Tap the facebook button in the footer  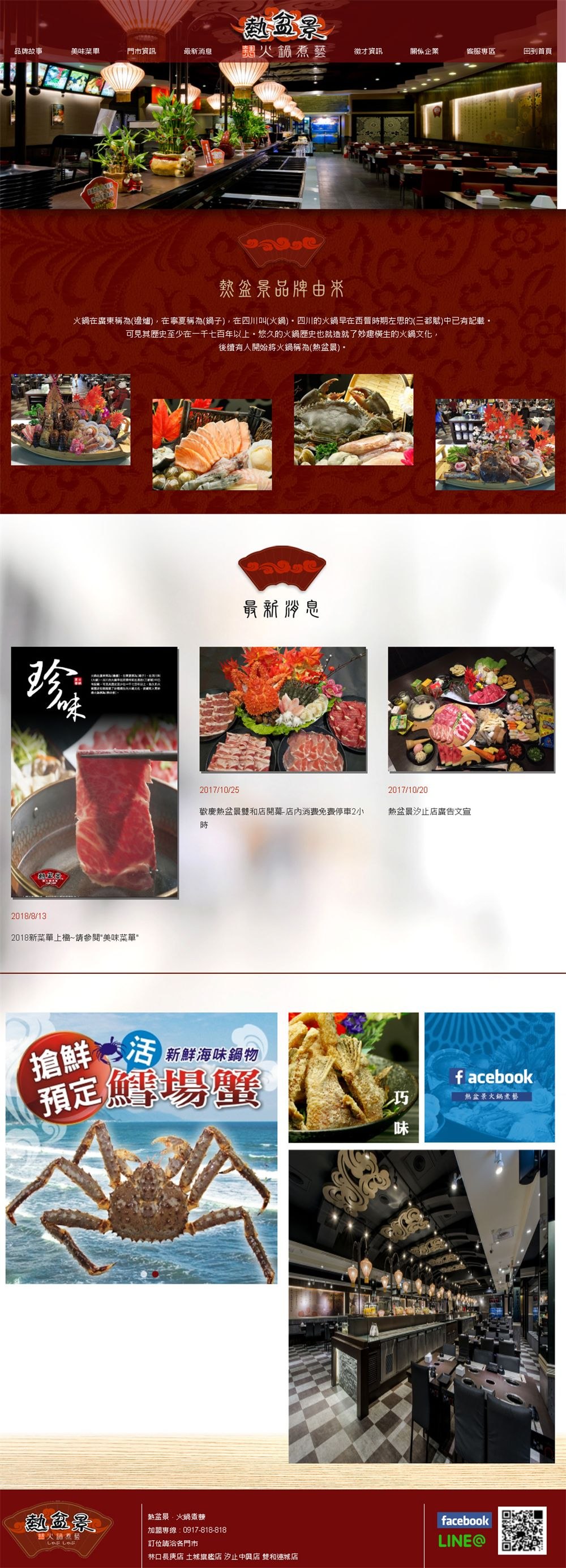[465, 1520]
